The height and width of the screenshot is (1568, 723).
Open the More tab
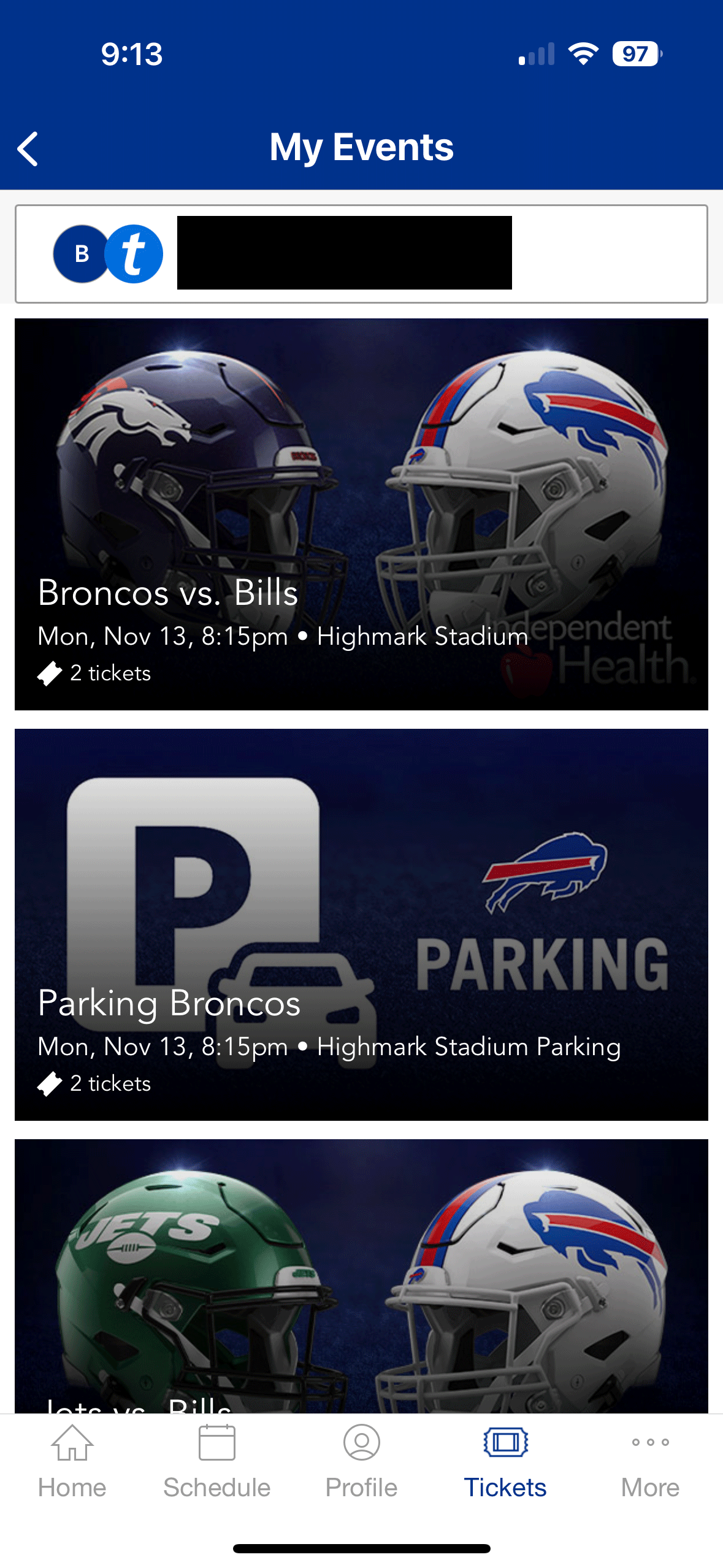click(650, 1462)
